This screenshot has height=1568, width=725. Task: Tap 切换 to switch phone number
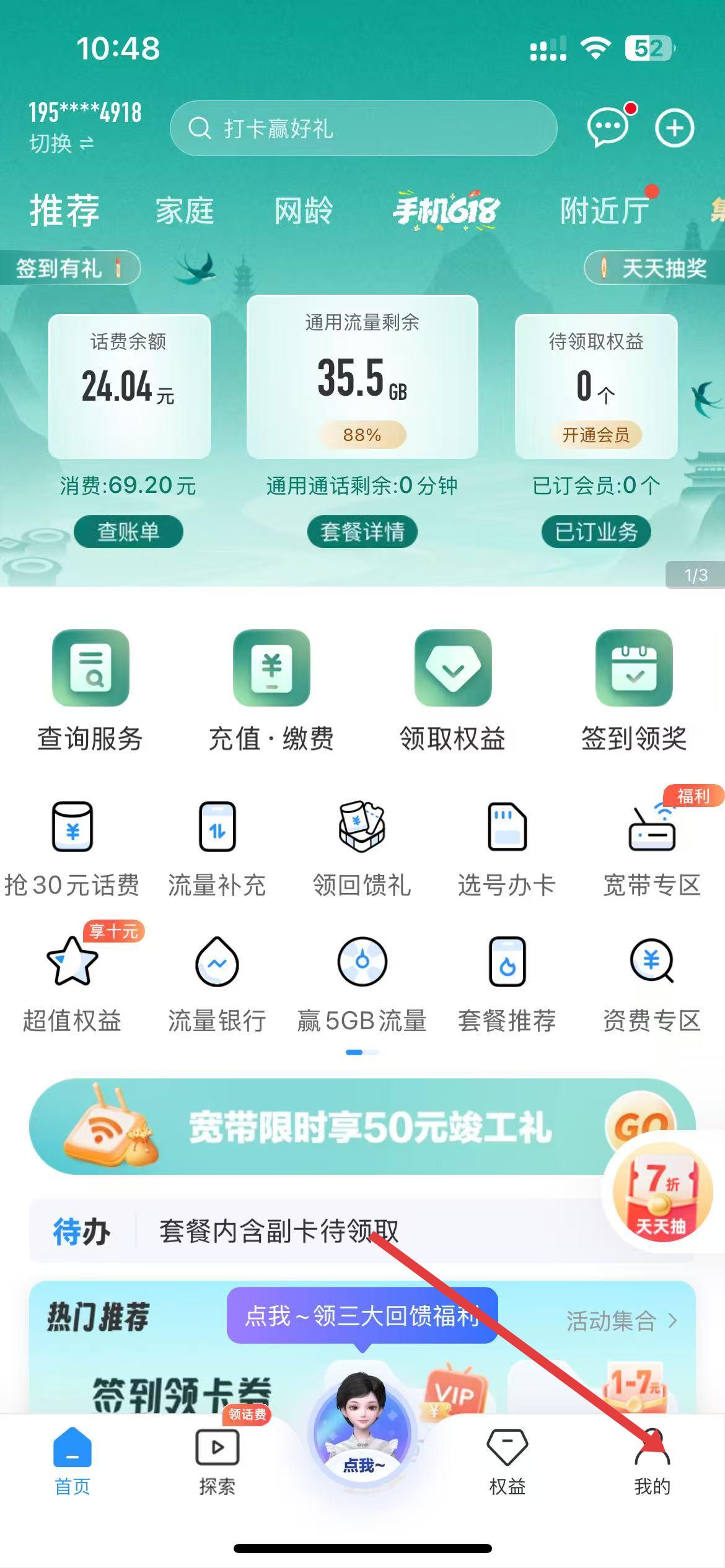(61, 144)
